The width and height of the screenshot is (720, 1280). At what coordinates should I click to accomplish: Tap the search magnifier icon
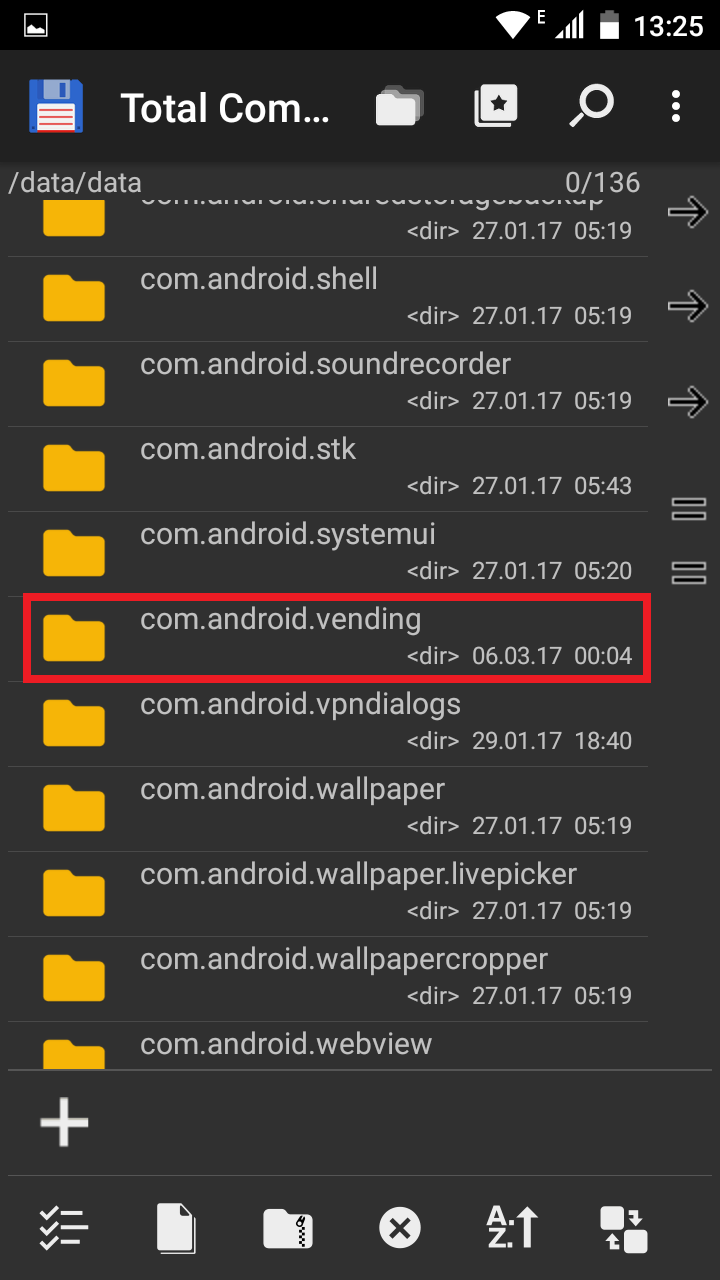[x=591, y=106]
